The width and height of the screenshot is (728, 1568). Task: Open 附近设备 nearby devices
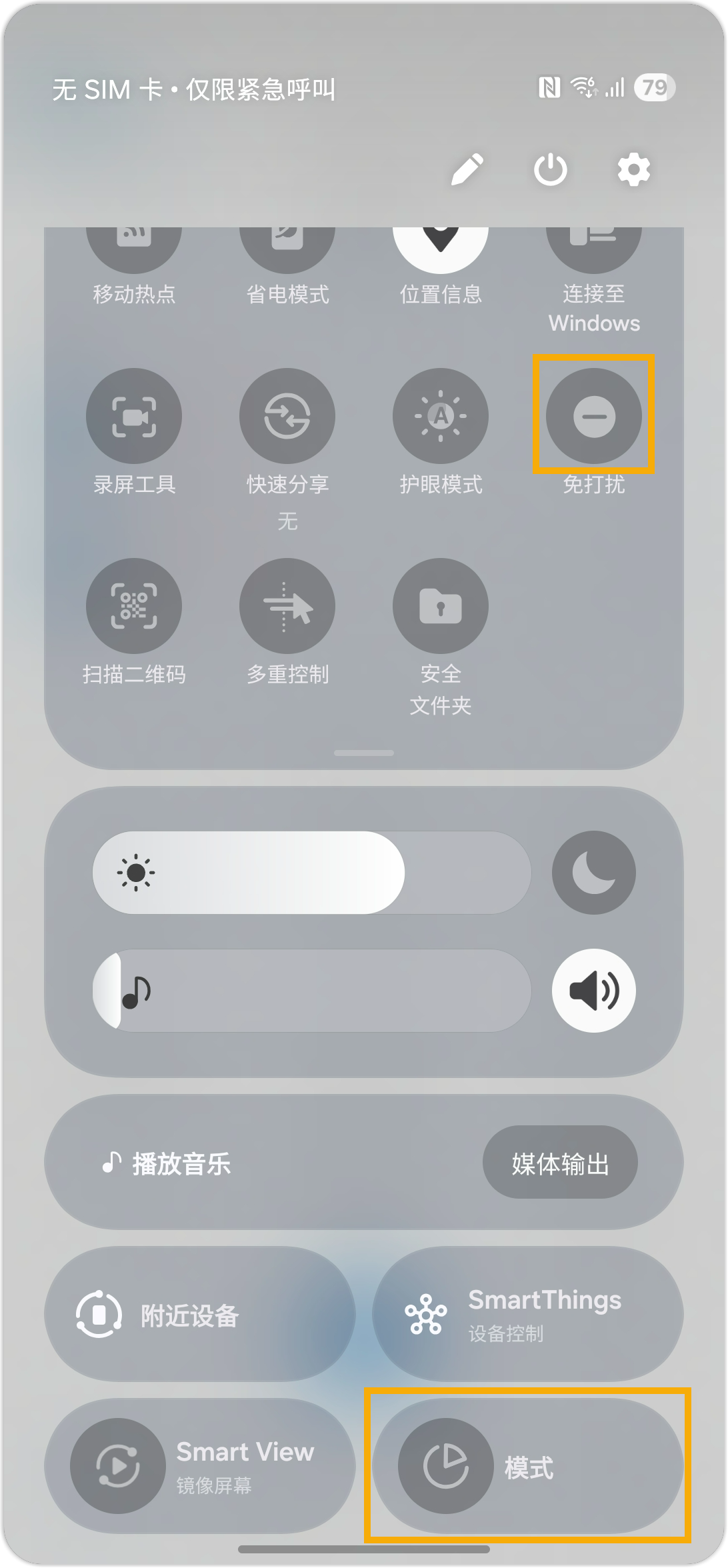199,1315
